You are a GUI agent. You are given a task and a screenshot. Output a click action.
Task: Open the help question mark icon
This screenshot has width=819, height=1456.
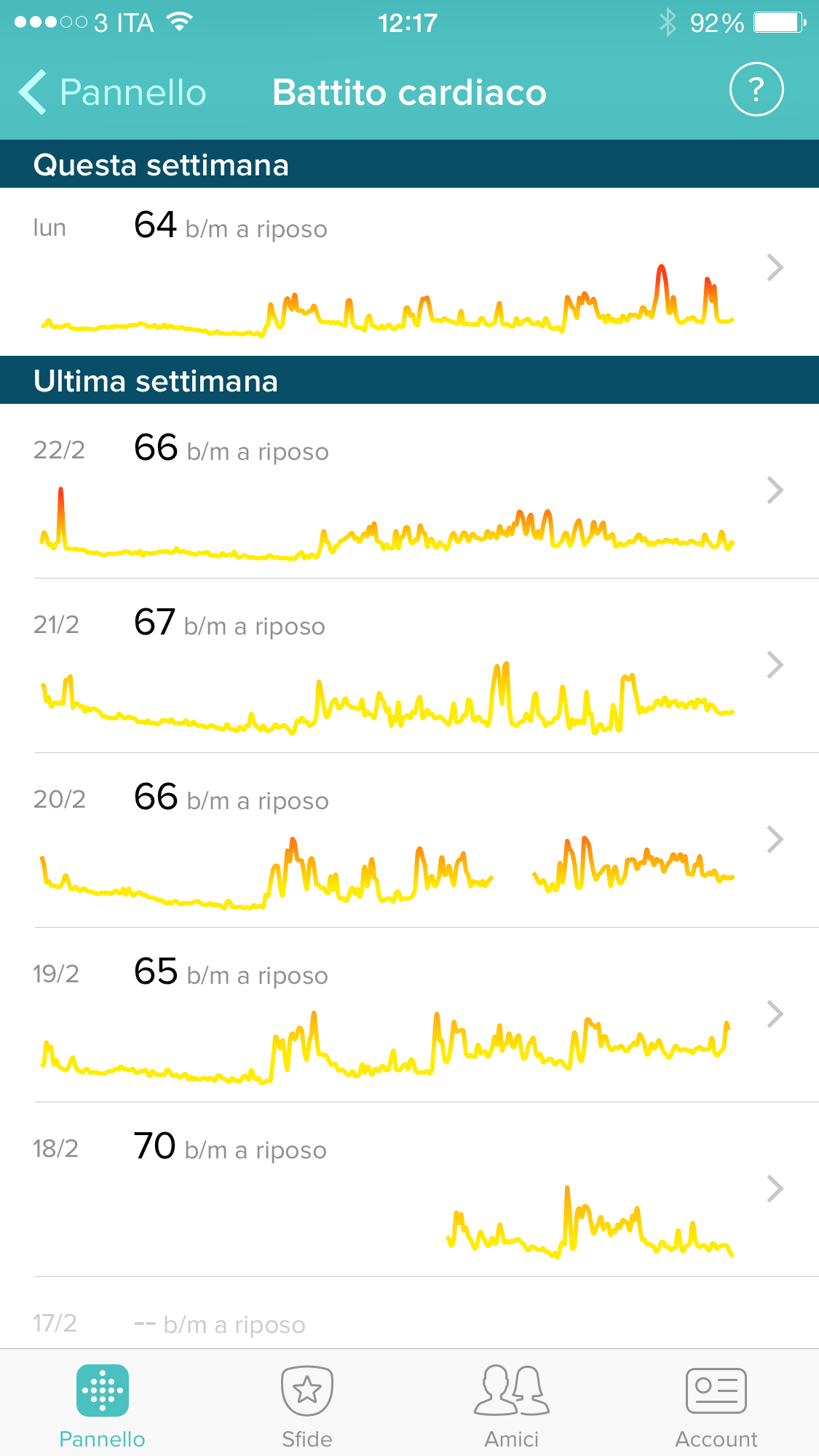[756, 89]
